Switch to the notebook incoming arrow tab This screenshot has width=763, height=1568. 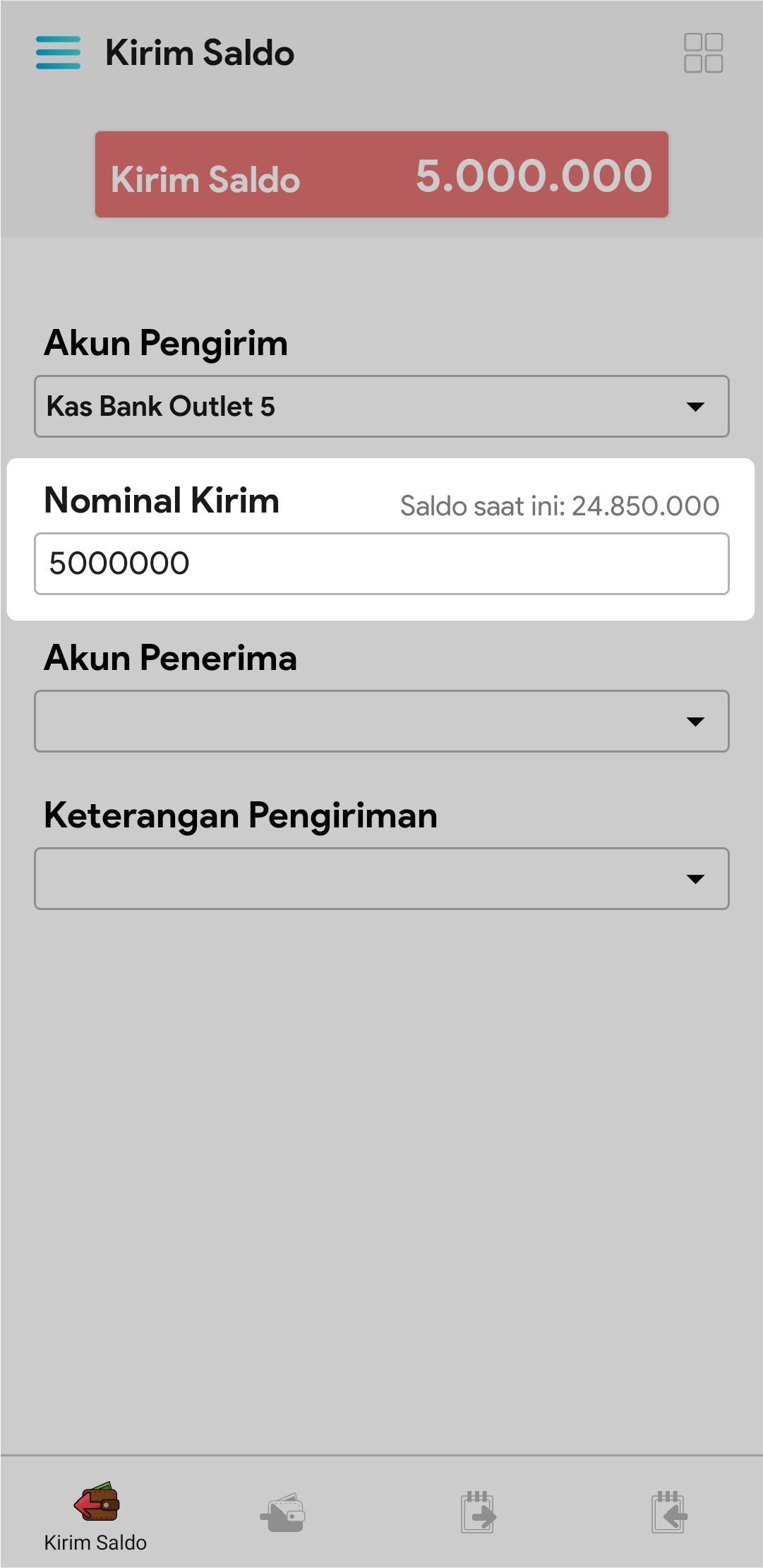(668, 1514)
